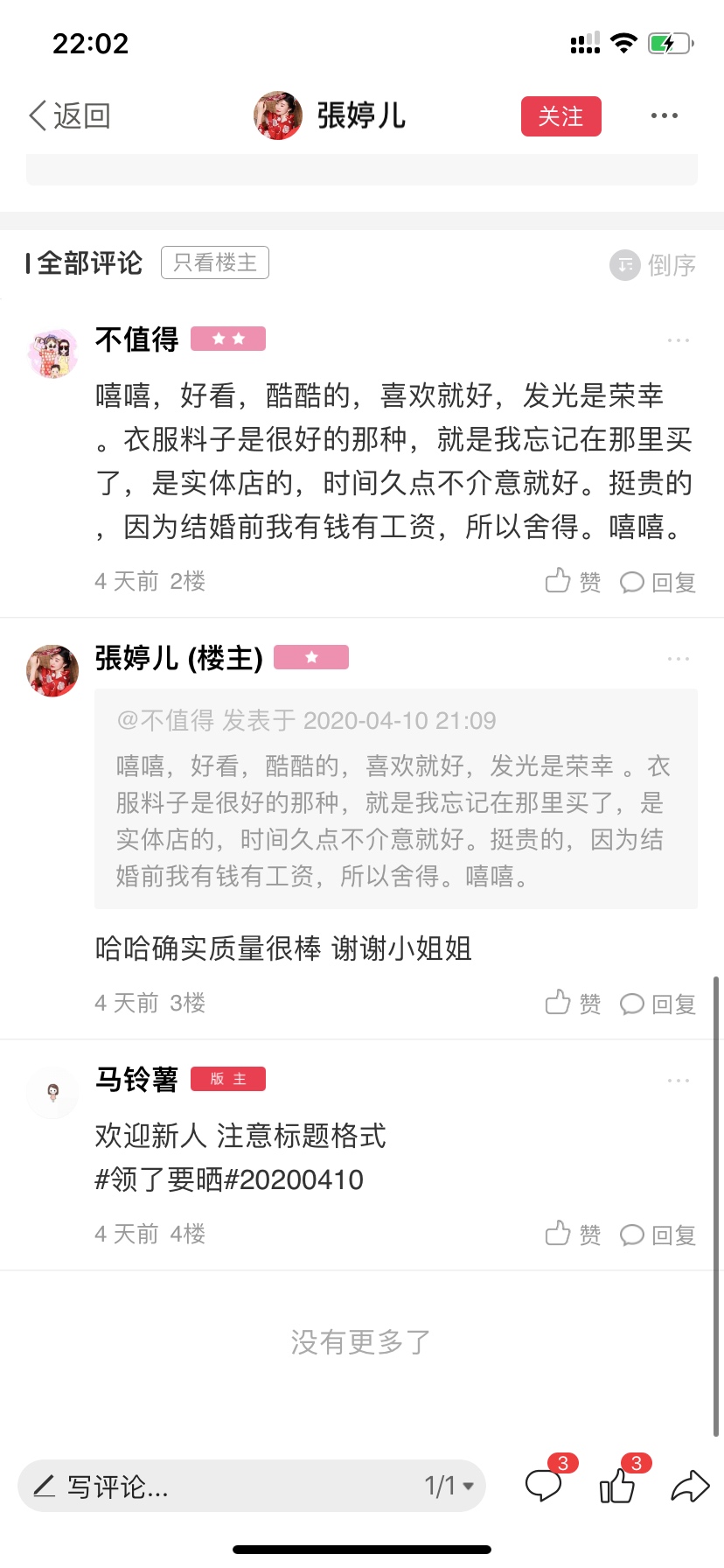The image size is (724, 1568).
Task: Open more options on 马铃薯's comment
Action: pos(679,1081)
